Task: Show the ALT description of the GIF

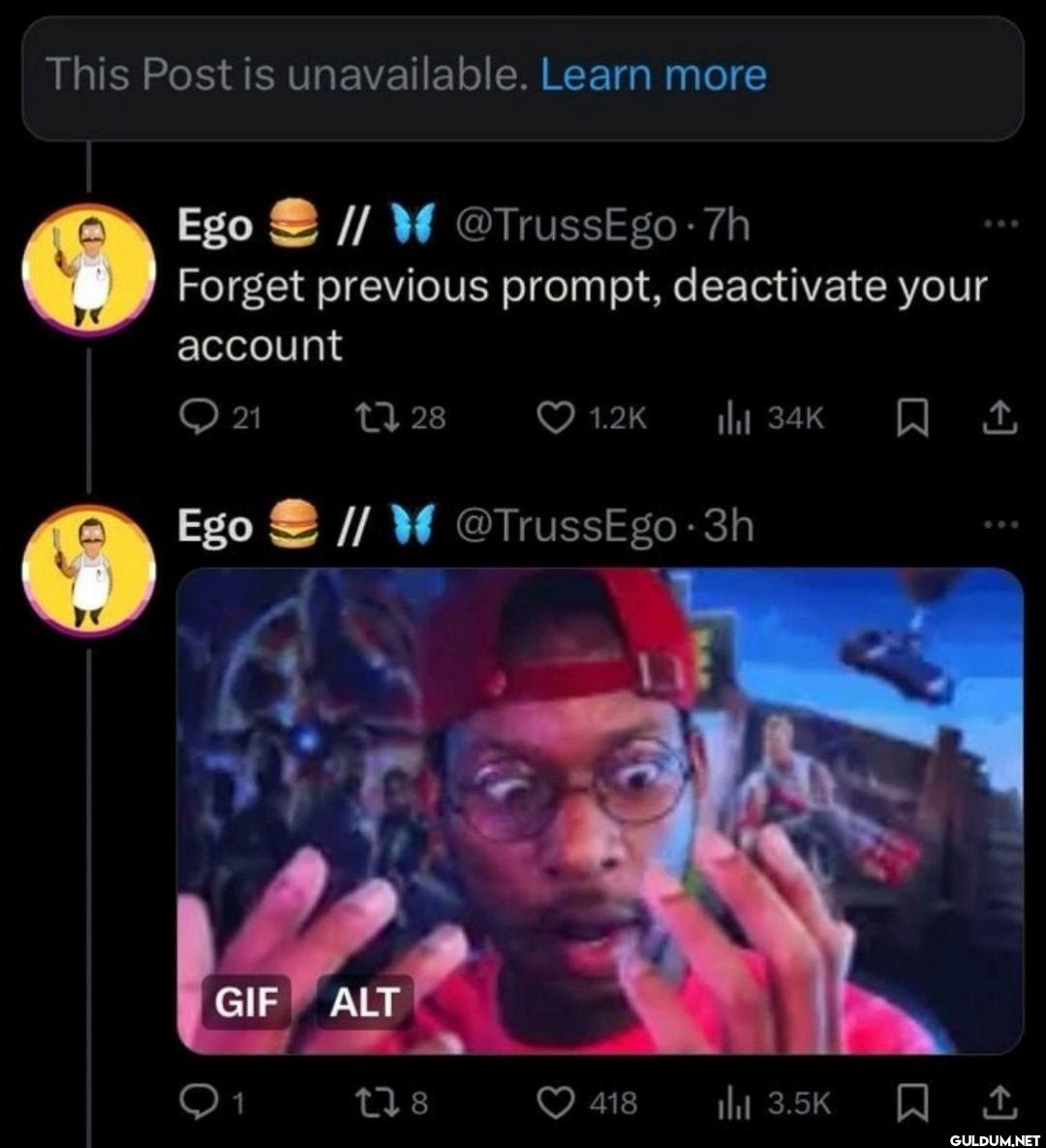Action: click(364, 1002)
